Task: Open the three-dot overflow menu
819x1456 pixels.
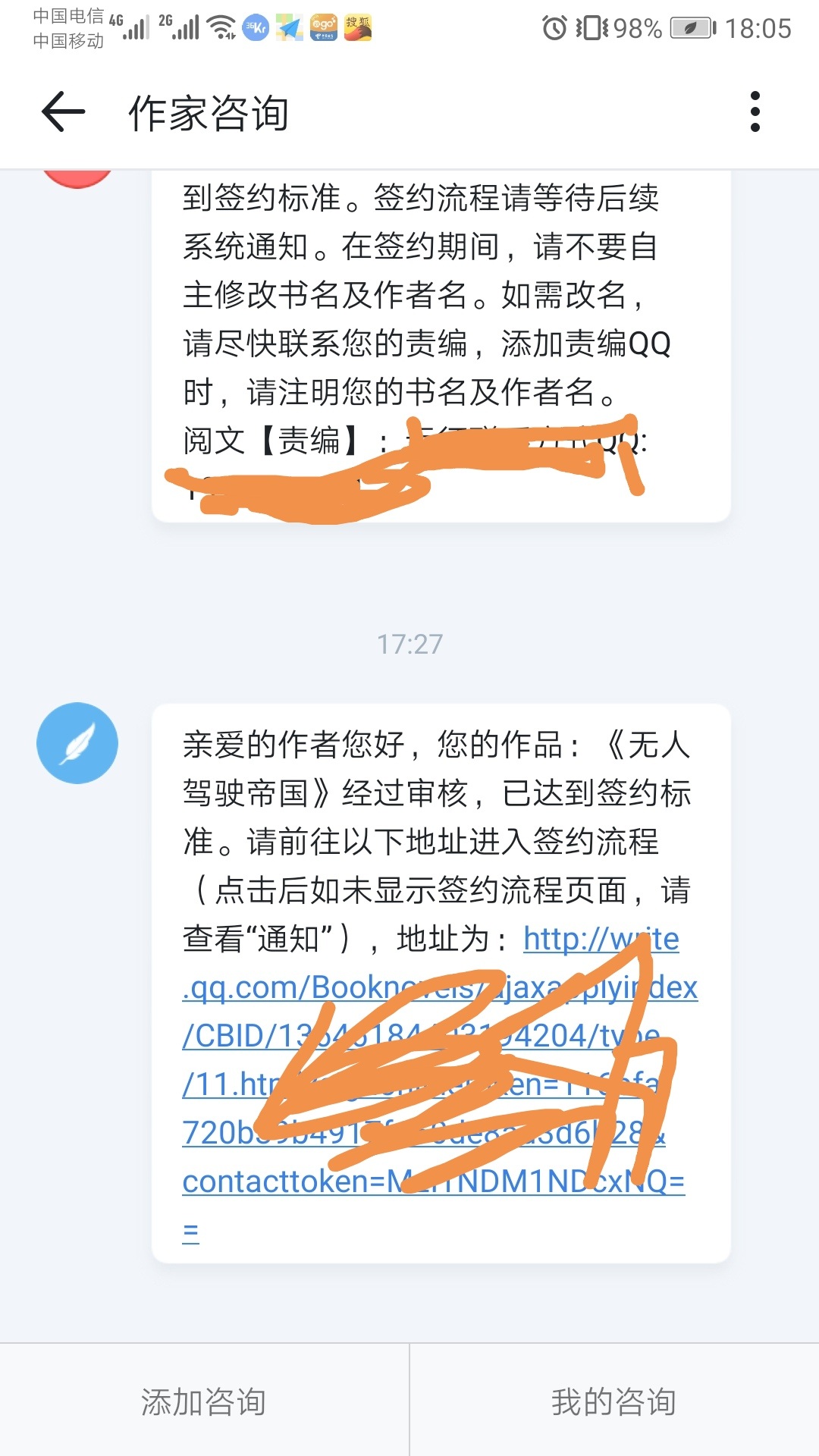Action: (755, 112)
